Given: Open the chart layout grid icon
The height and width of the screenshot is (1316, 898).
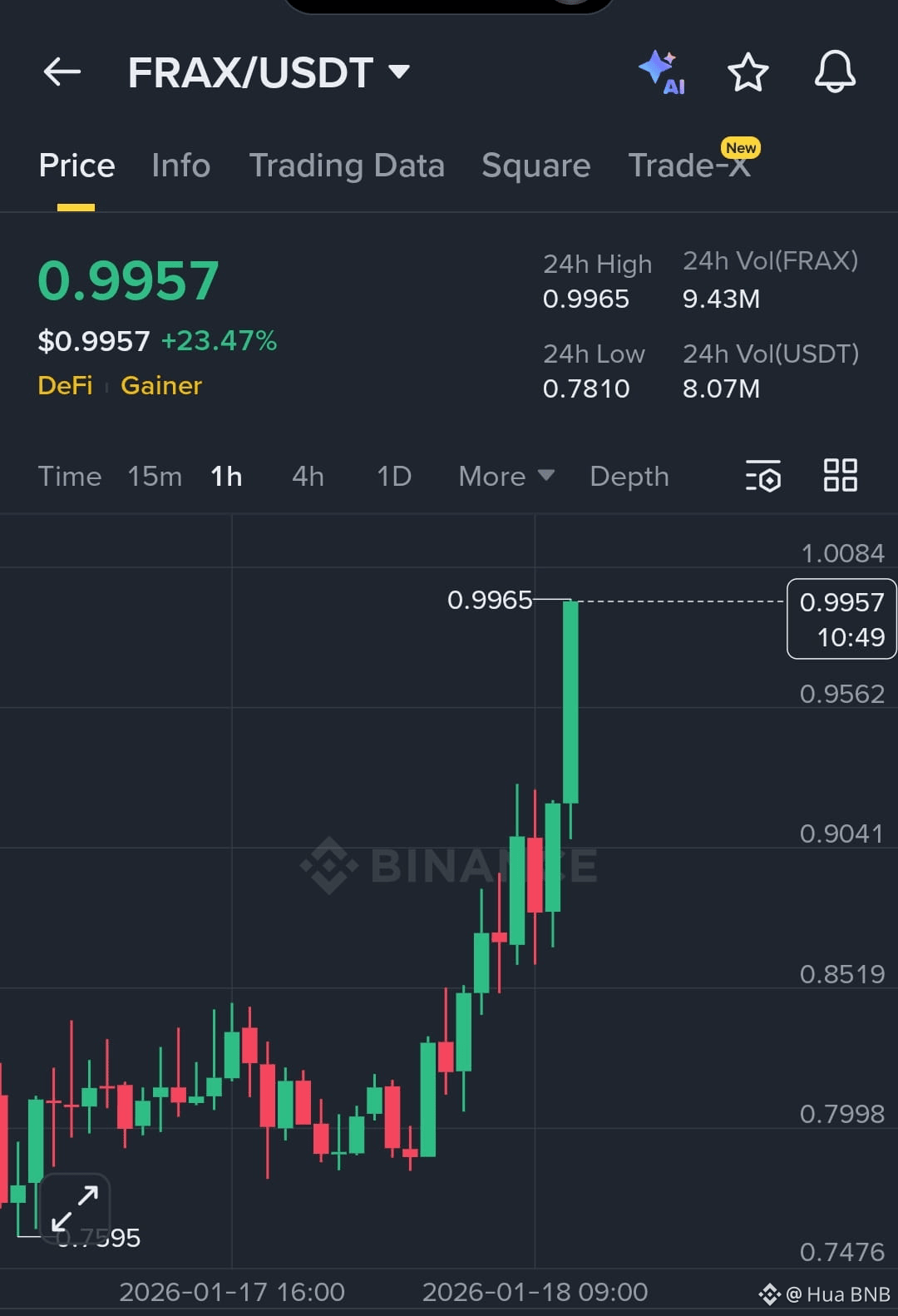Looking at the screenshot, I should 839,476.
